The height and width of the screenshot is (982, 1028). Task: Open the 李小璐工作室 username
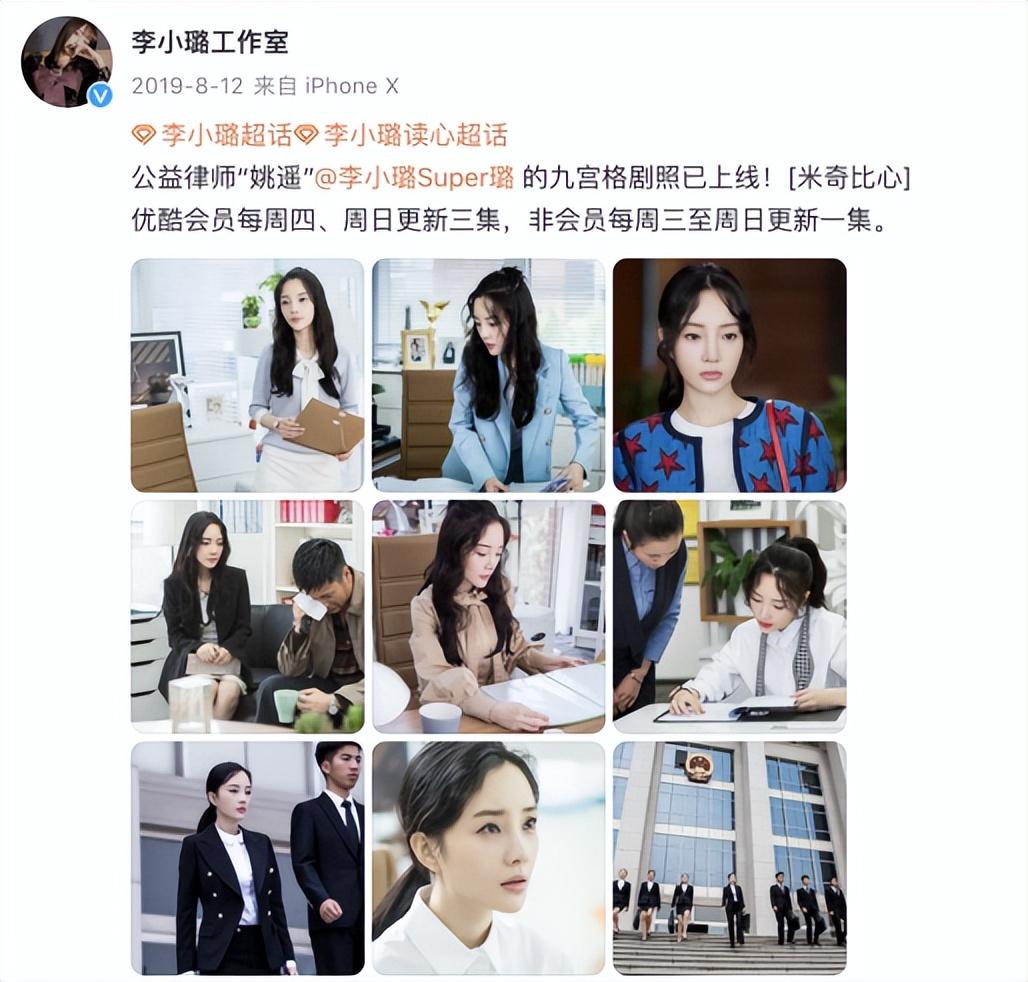point(210,42)
